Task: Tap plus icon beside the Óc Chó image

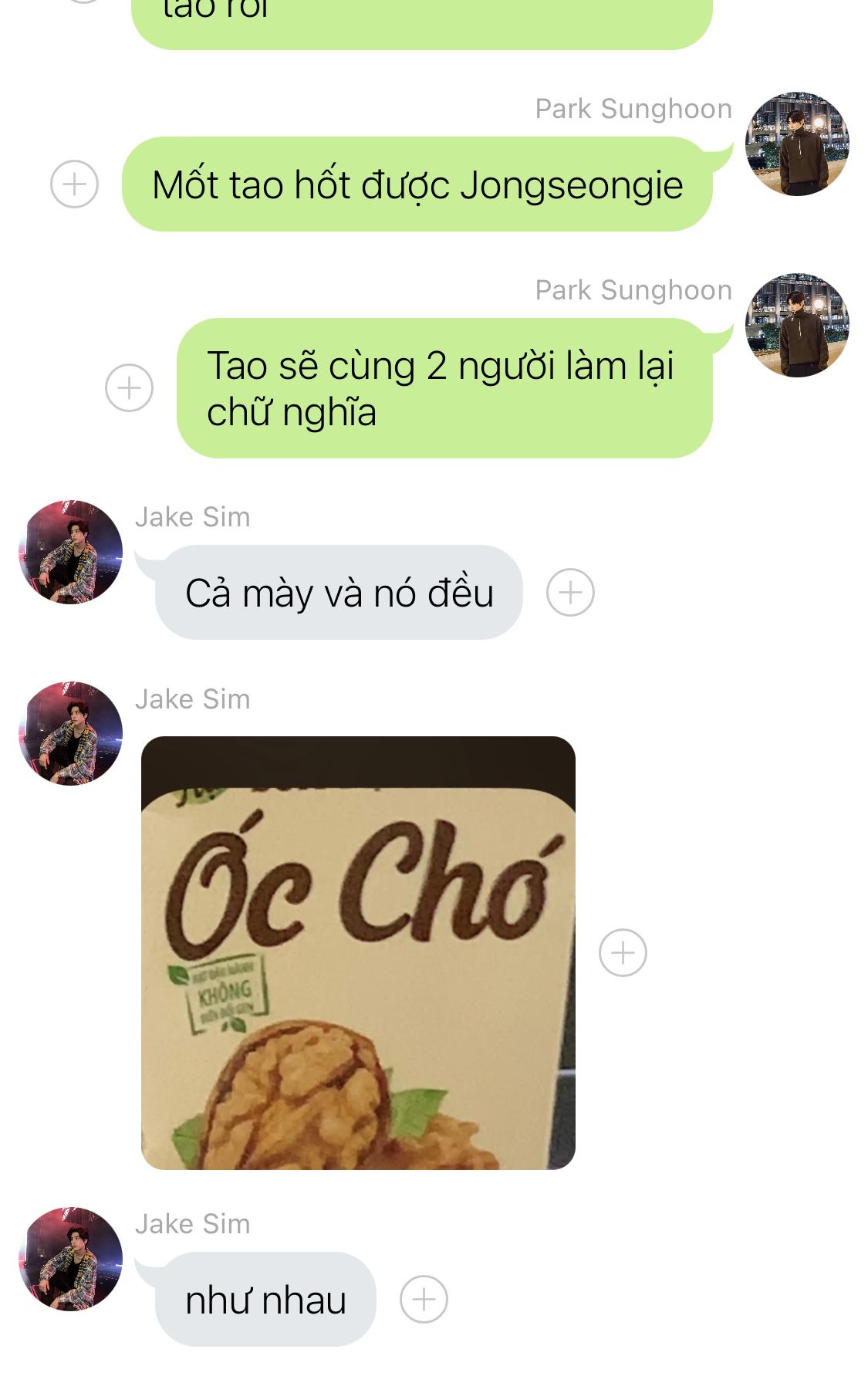Action: tap(623, 952)
